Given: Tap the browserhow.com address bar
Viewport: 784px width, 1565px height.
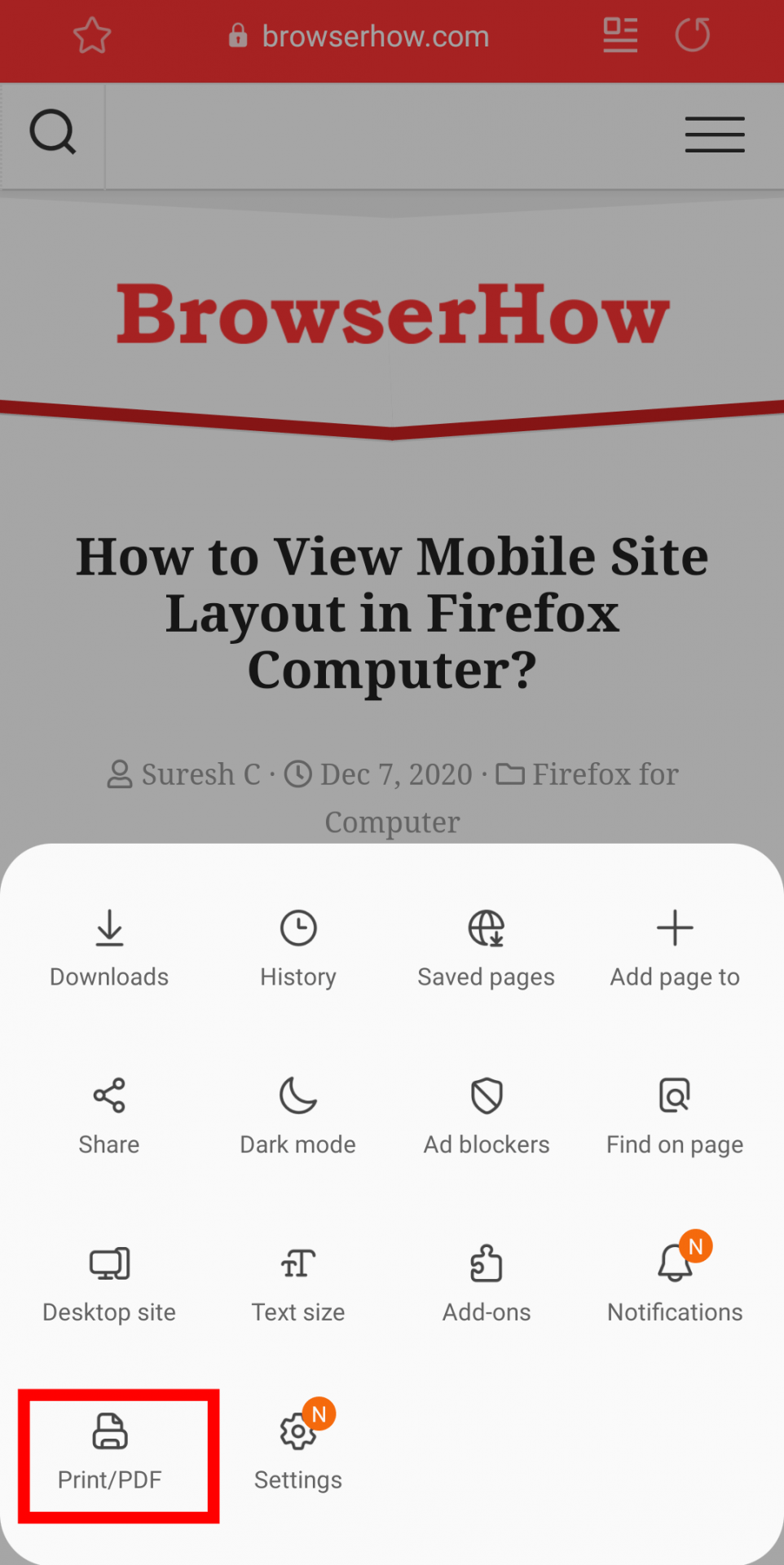Looking at the screenshot, I should click(x=375, y=37).
